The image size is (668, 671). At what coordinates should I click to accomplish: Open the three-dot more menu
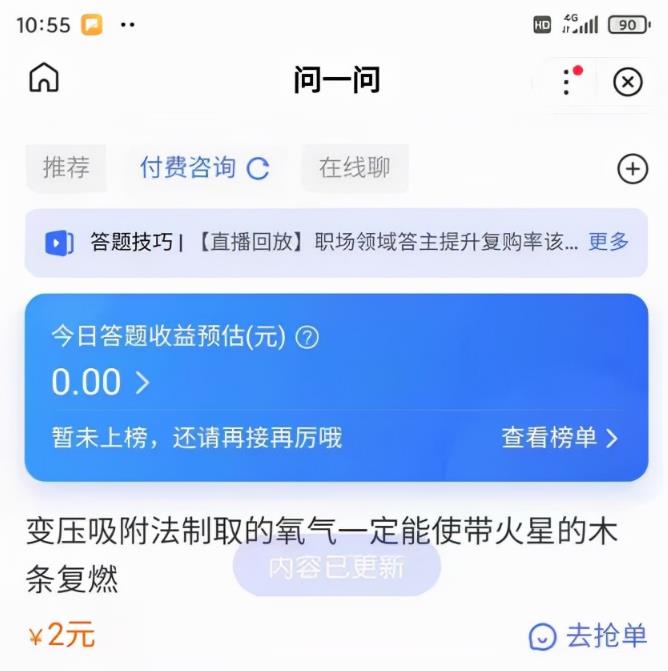click(x=567, y=81)
